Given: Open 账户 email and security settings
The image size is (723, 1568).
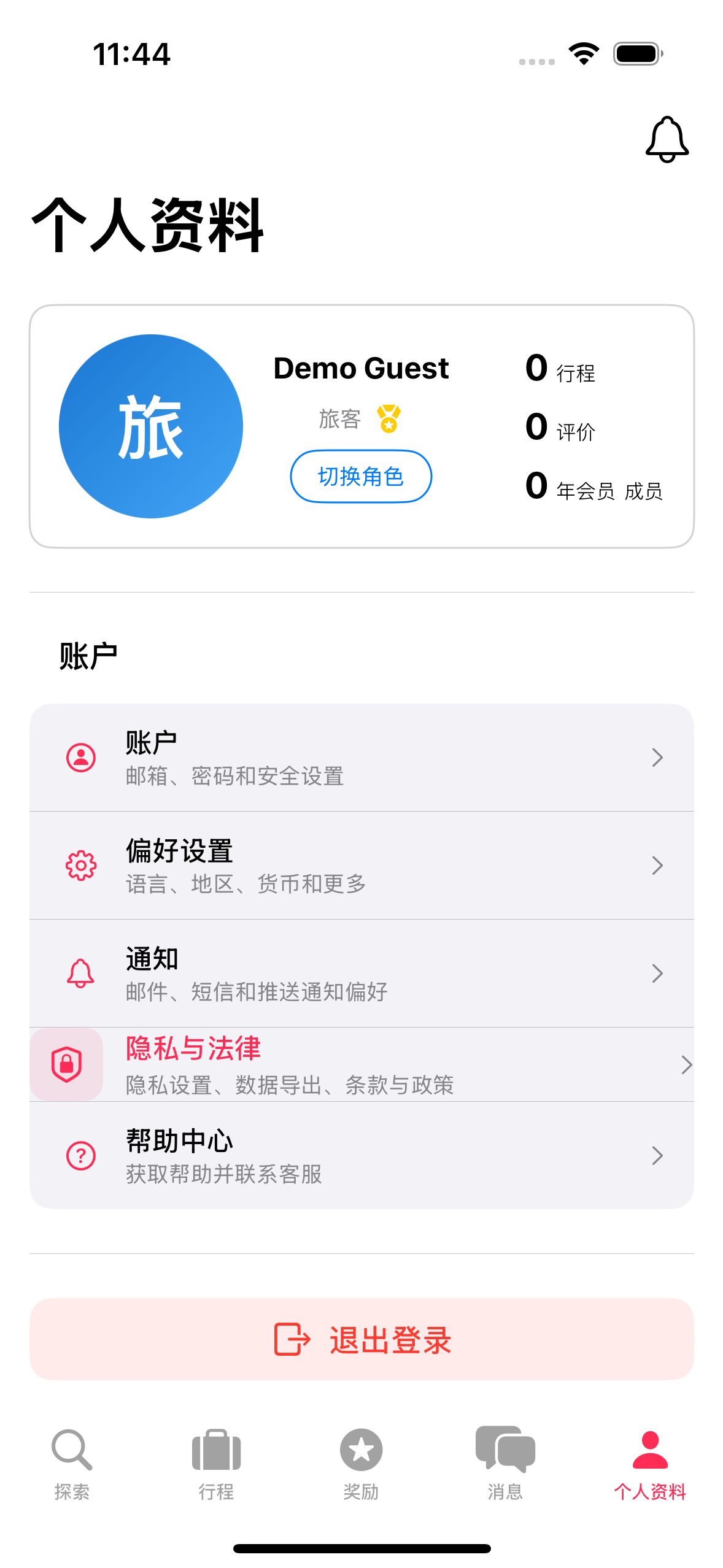Looking at the screenshot, I should coord(361,758).
